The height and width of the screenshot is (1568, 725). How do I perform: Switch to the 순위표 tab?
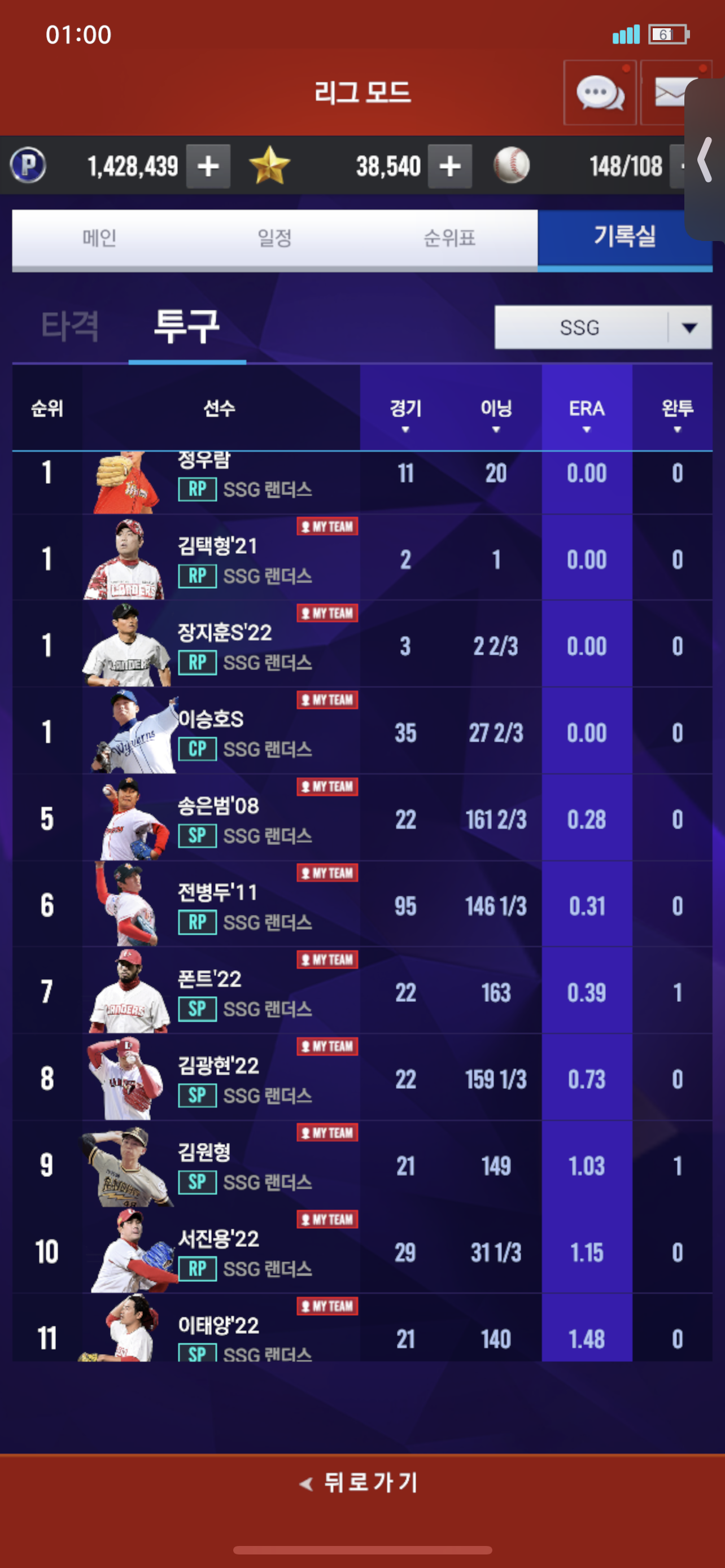point(449,238)
